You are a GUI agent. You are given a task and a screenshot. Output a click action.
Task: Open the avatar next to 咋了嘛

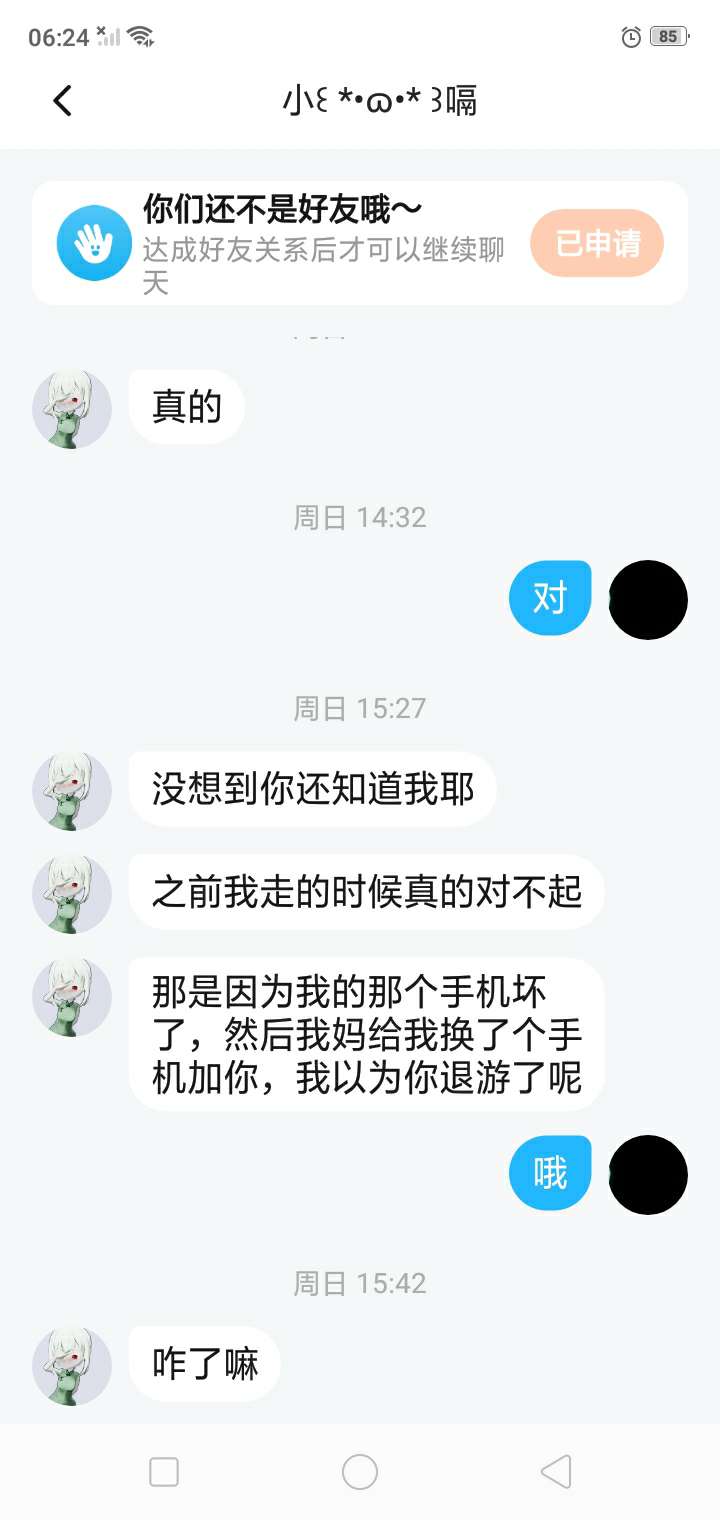[72, 1366]
